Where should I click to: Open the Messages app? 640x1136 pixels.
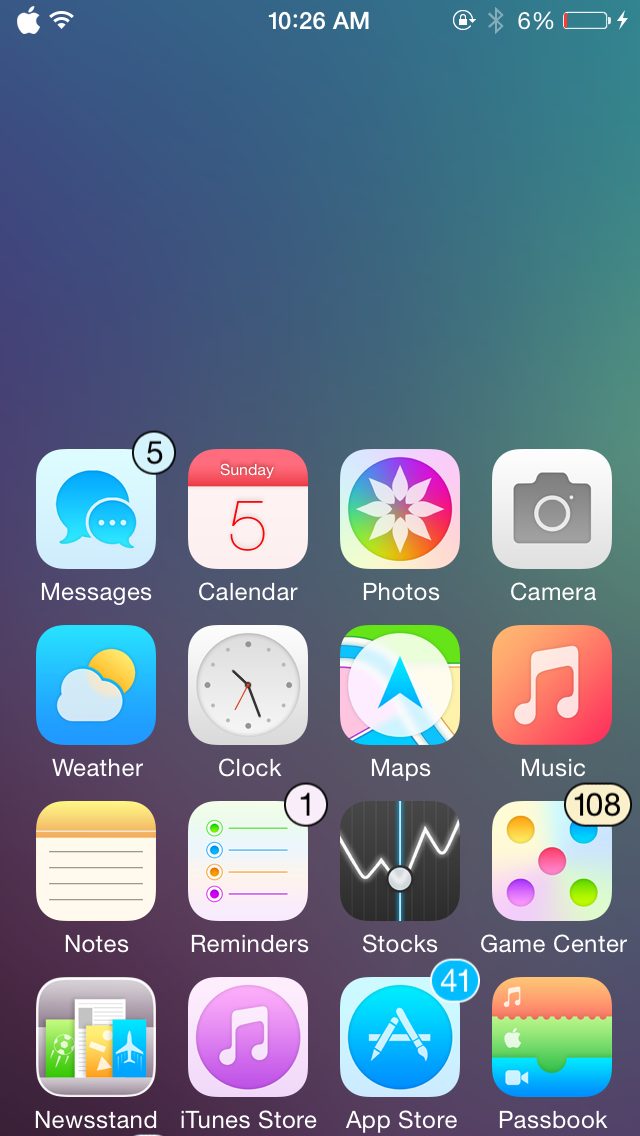click(x=96, y=509)
